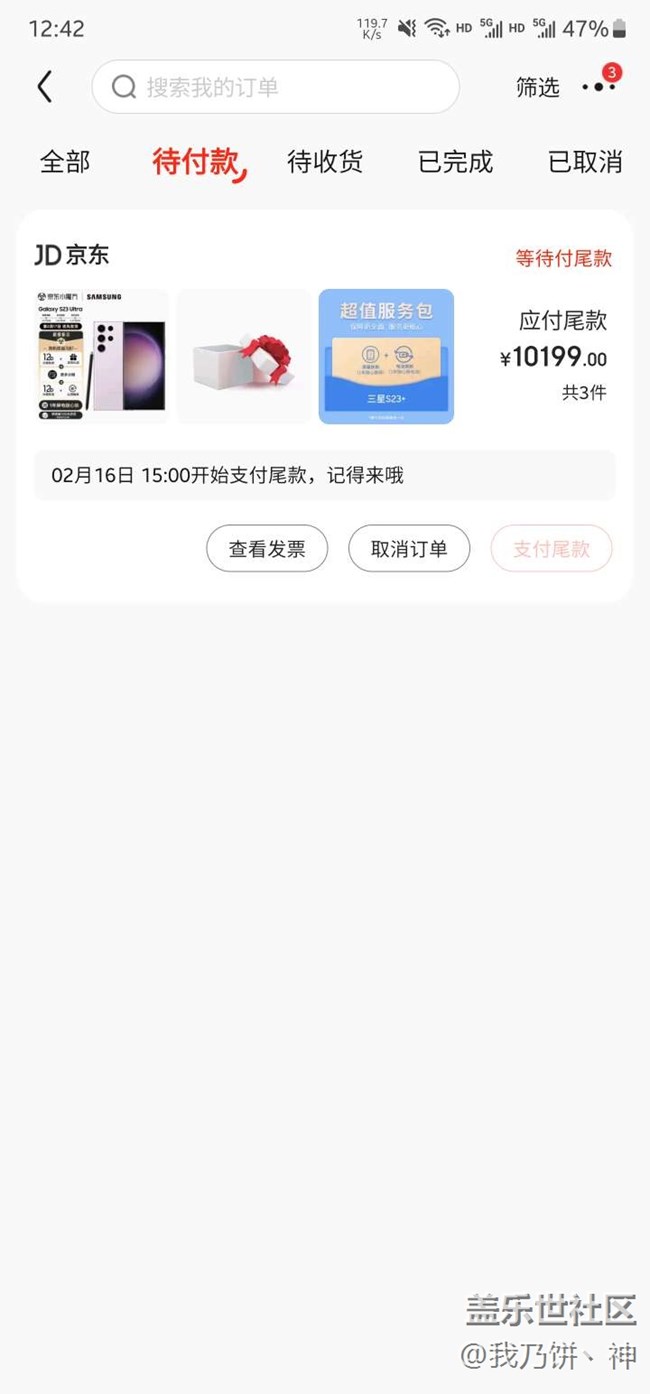The width and height of the screenshot is (650, 1394).
Task: Open the gift box item thumbnail
Action: click(244, 356)
